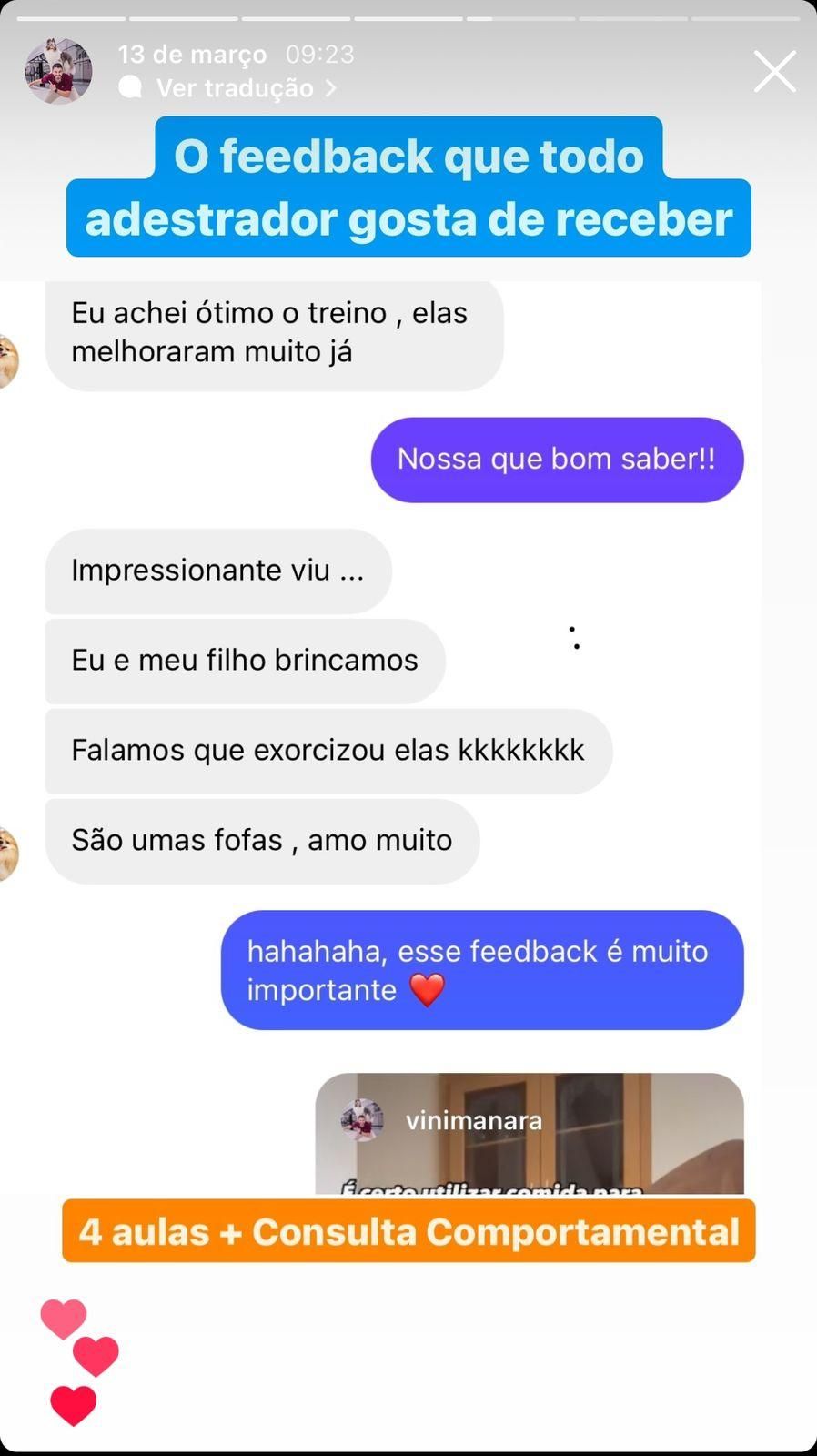Open the story author's profile picture

[58, 71]
